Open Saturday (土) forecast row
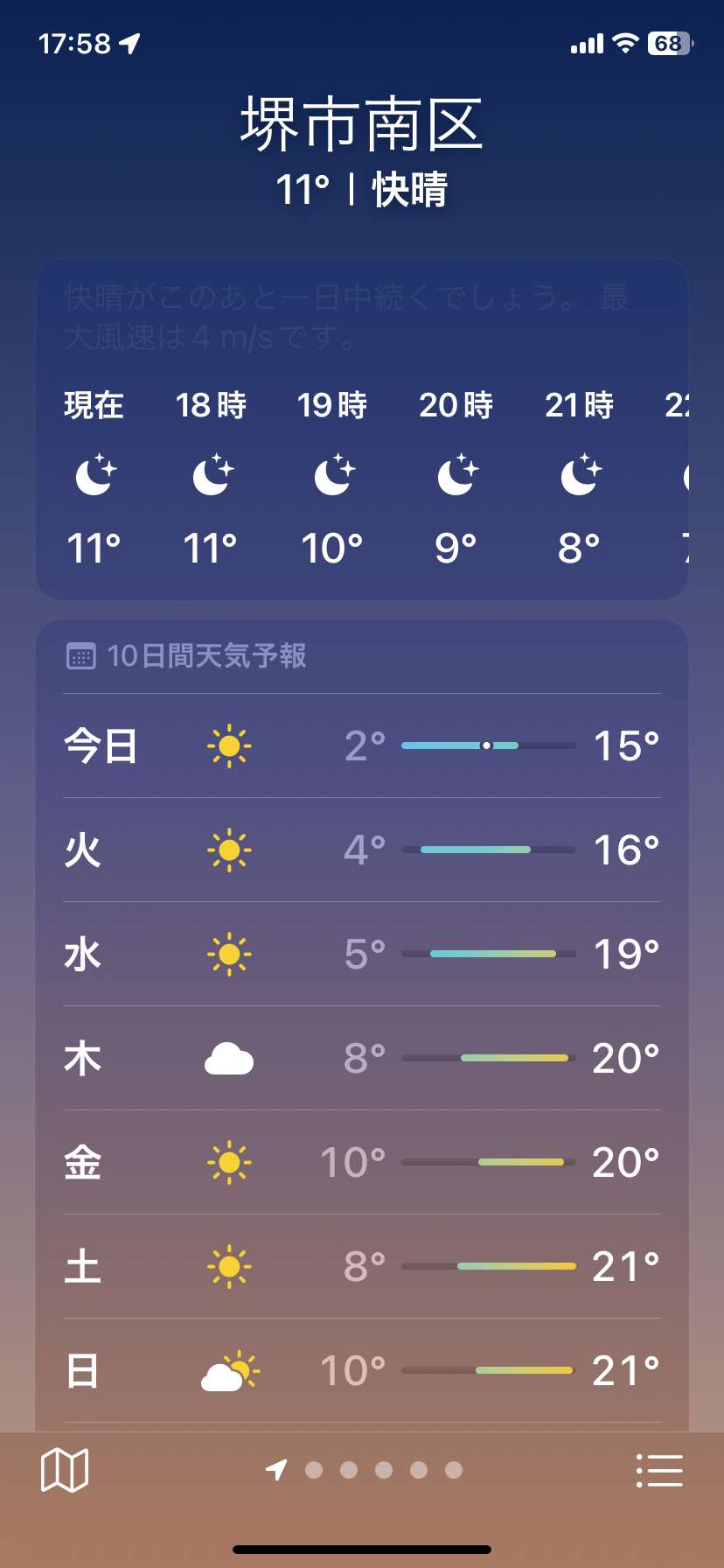724x1568 pixels. 362,1267
